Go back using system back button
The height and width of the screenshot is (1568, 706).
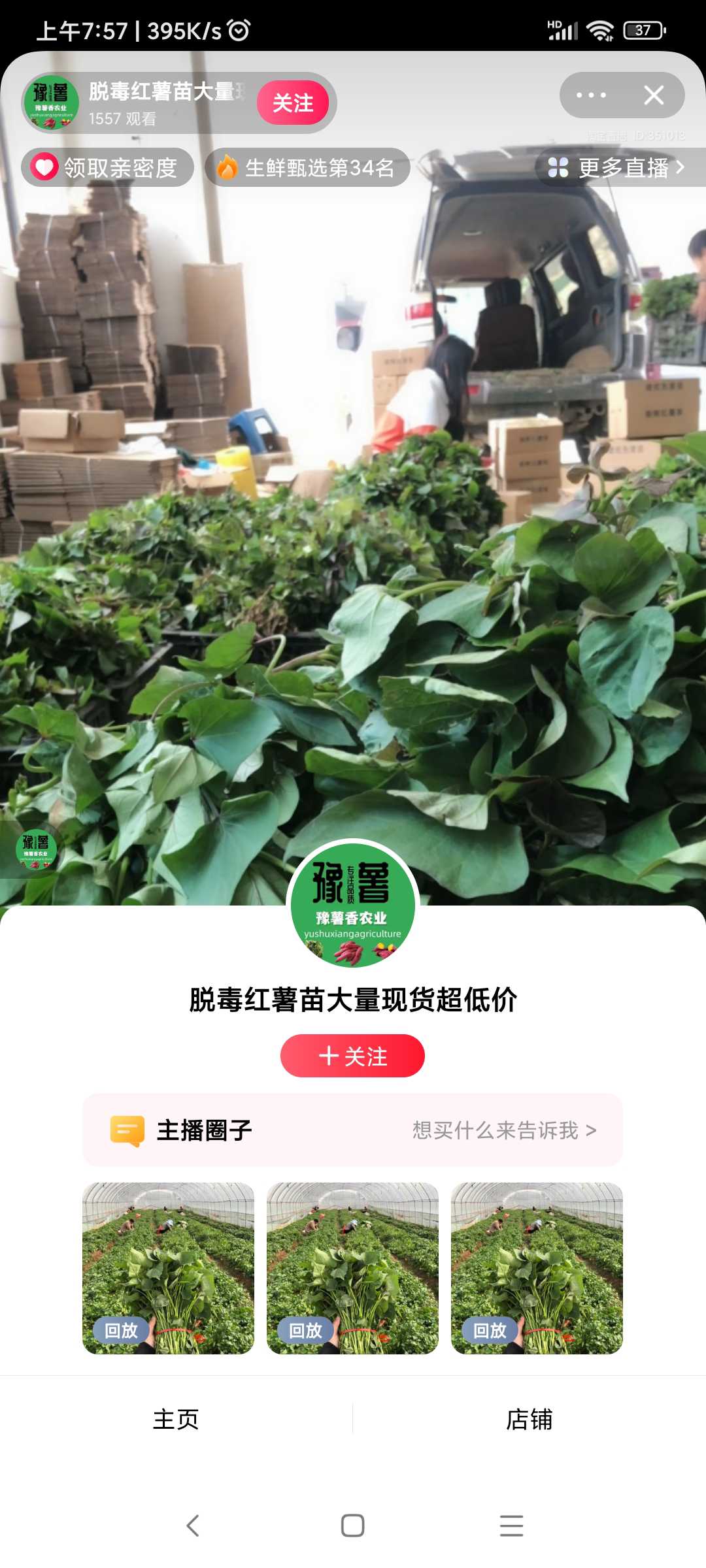(x=193, y=1526)
